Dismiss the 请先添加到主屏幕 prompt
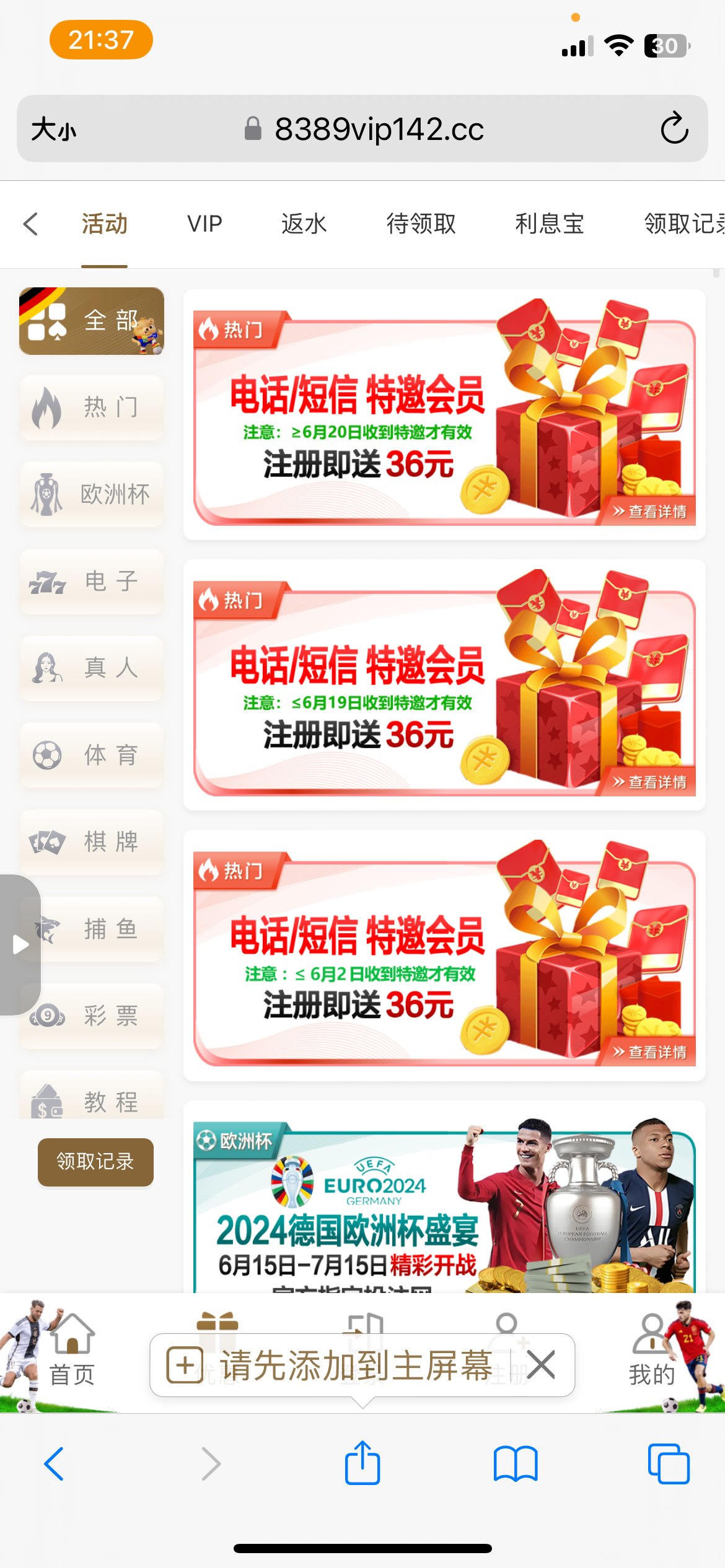725x1568 pixels. 542,1365
